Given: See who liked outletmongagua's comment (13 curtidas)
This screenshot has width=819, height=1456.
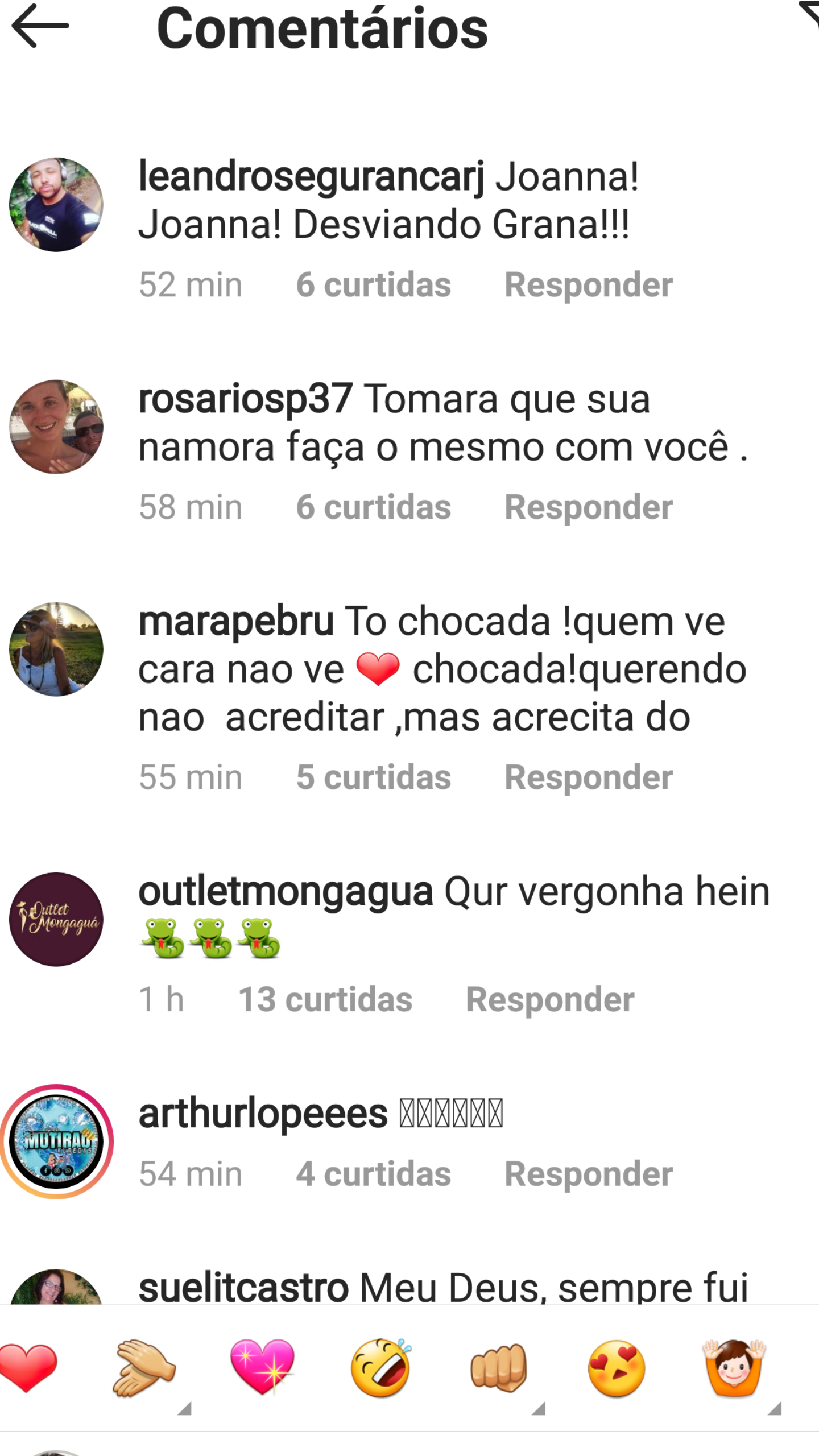Looking at the screenshot, I should click(x=325, y=999).
